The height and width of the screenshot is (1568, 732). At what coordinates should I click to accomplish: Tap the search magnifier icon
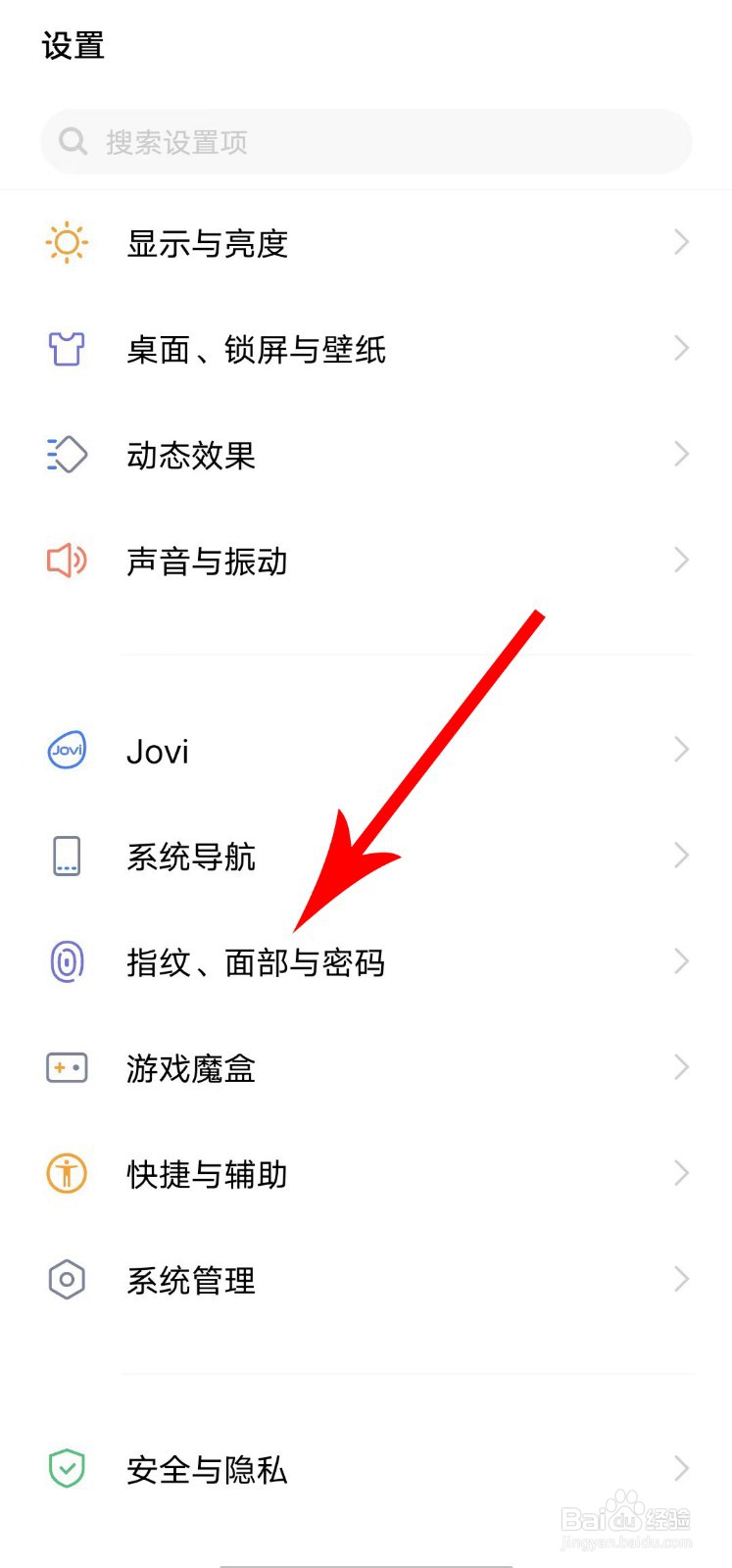(x=73, y=141)
